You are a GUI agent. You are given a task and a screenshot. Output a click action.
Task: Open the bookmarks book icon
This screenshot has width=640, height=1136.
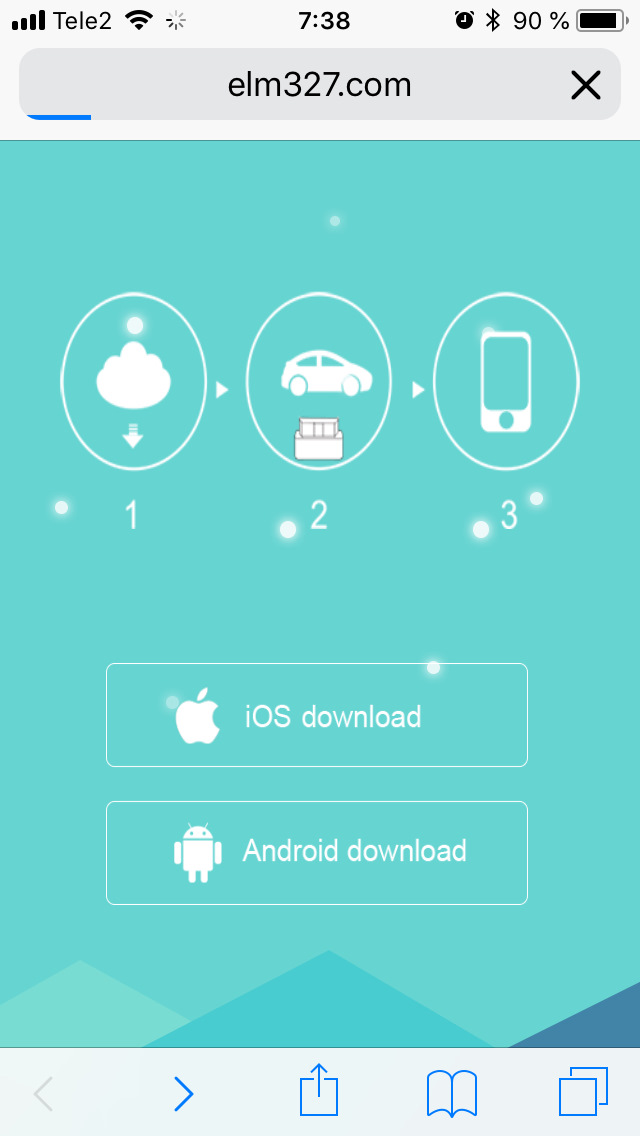pyautogui.click(x=451, y=1093)
